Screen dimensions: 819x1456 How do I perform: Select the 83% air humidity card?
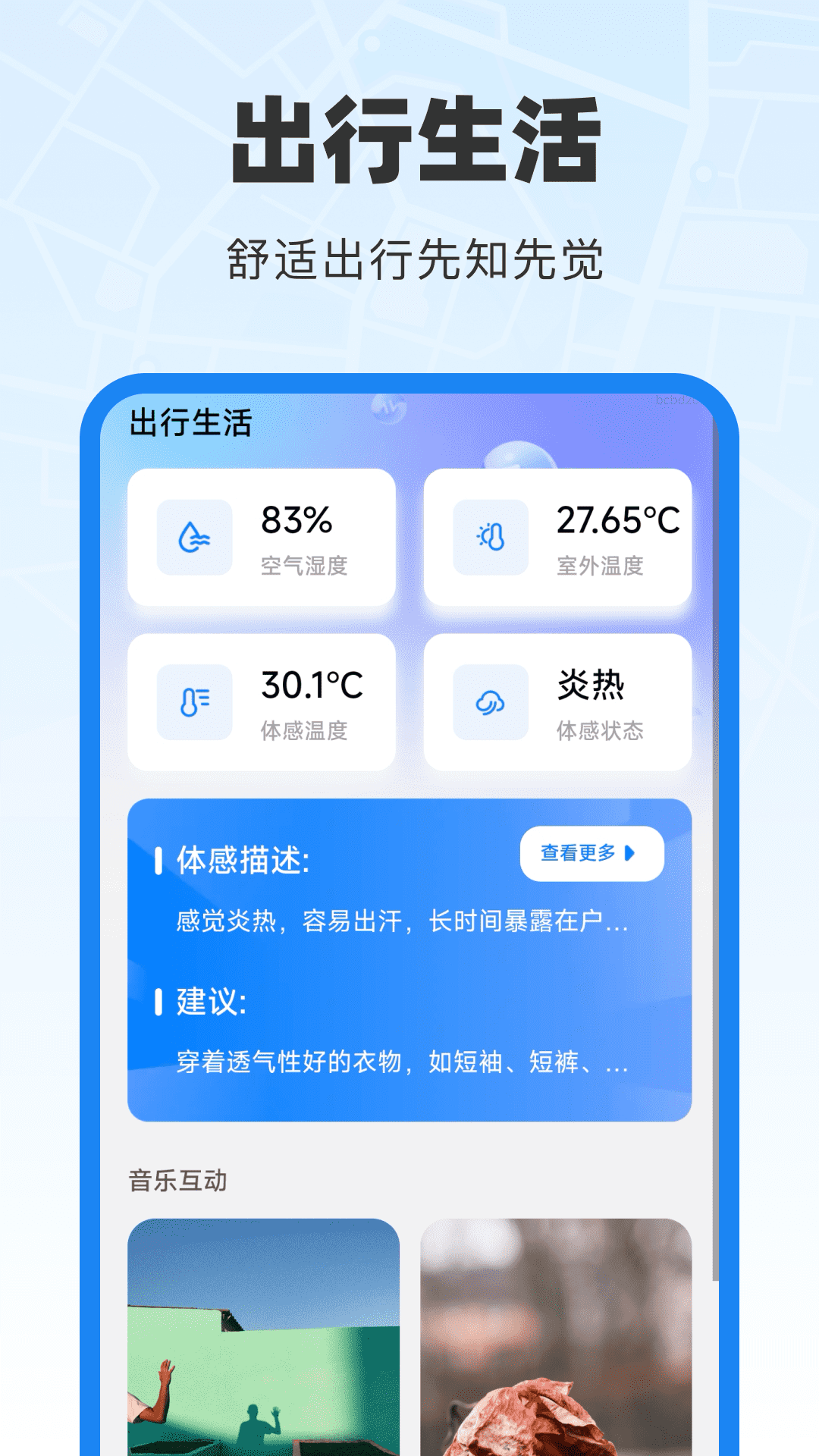click(x=262, y=536)
